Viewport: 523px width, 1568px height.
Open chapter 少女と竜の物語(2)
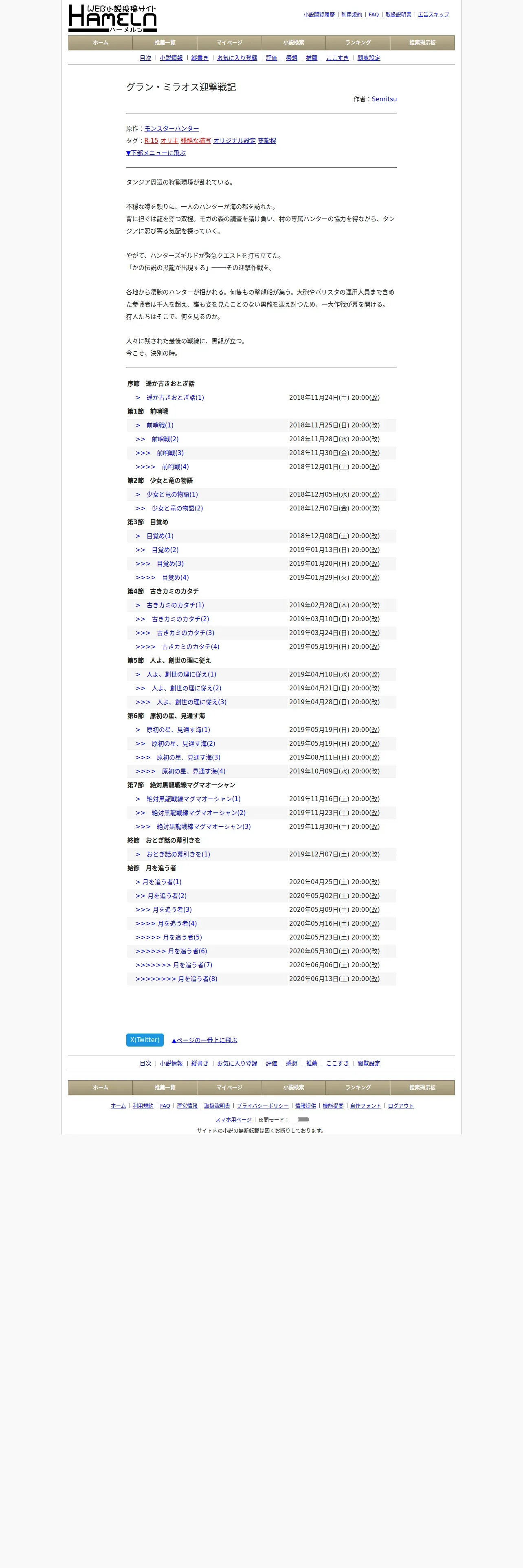point(177,508)
